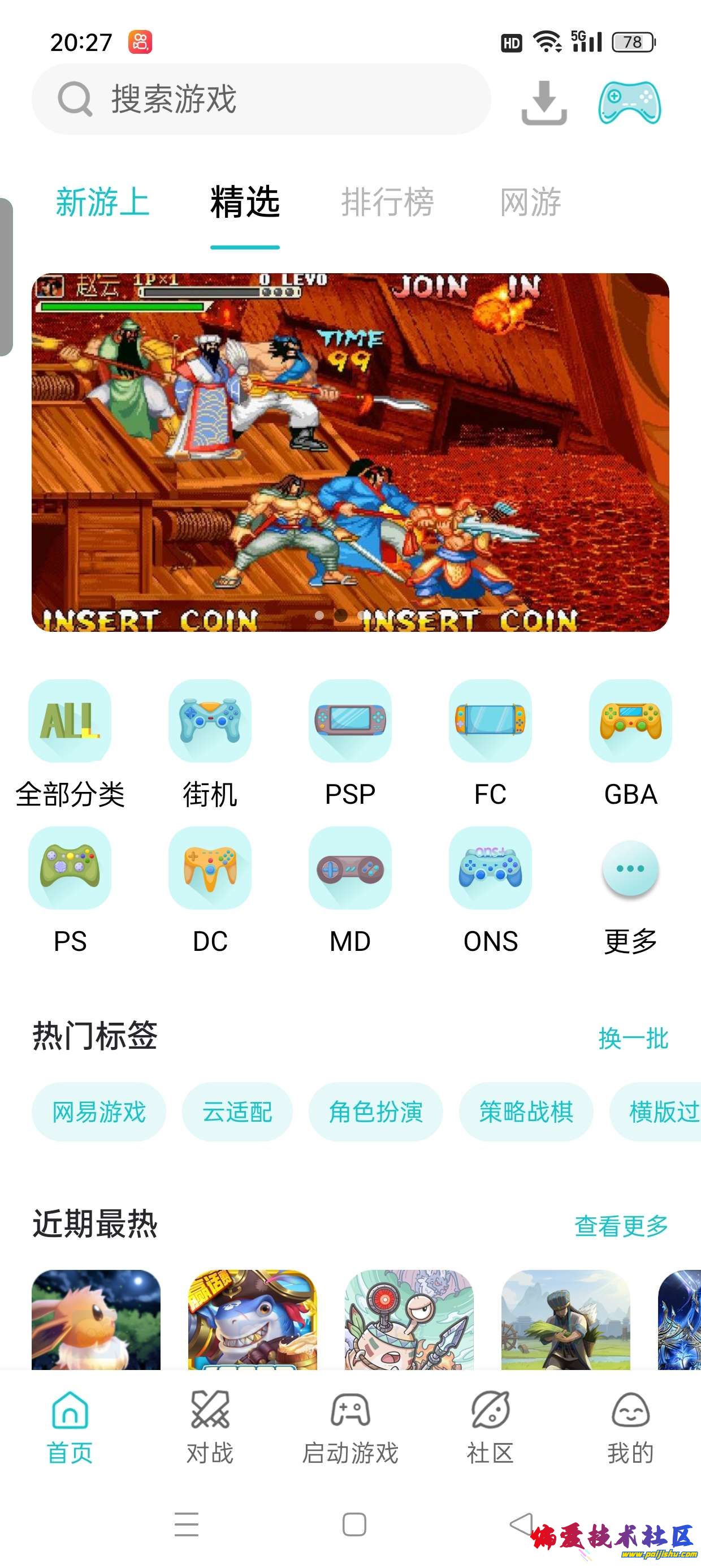Select the GBA category
Viewport: 701px width, 1568px height.
[x=630, y=744]
